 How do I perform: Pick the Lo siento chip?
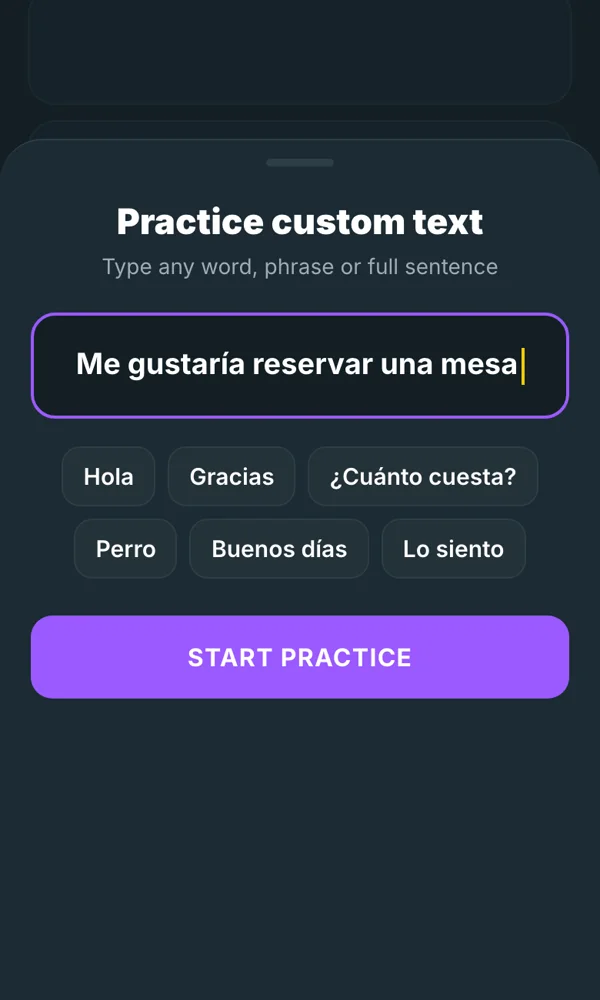point(453,548)
